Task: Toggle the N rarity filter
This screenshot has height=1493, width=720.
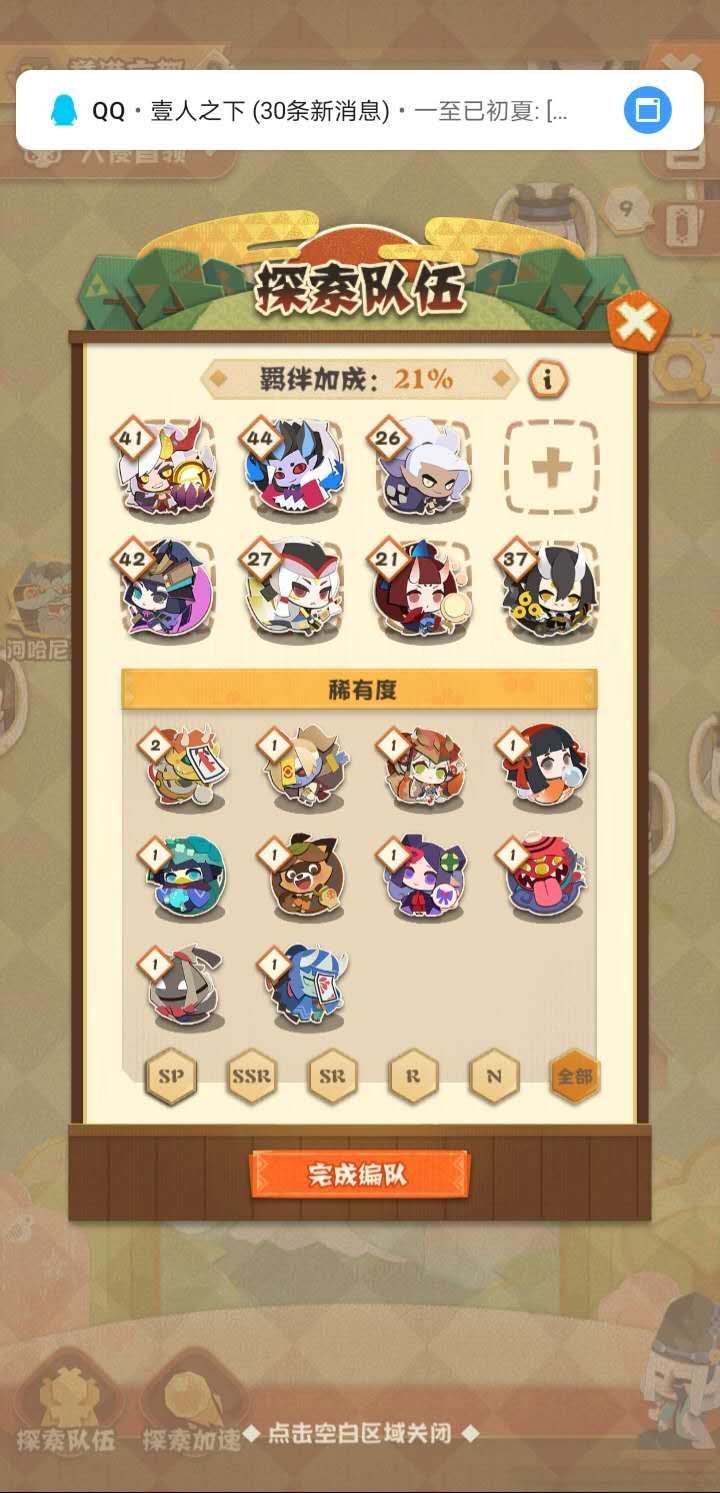Action: (495, 1078)
